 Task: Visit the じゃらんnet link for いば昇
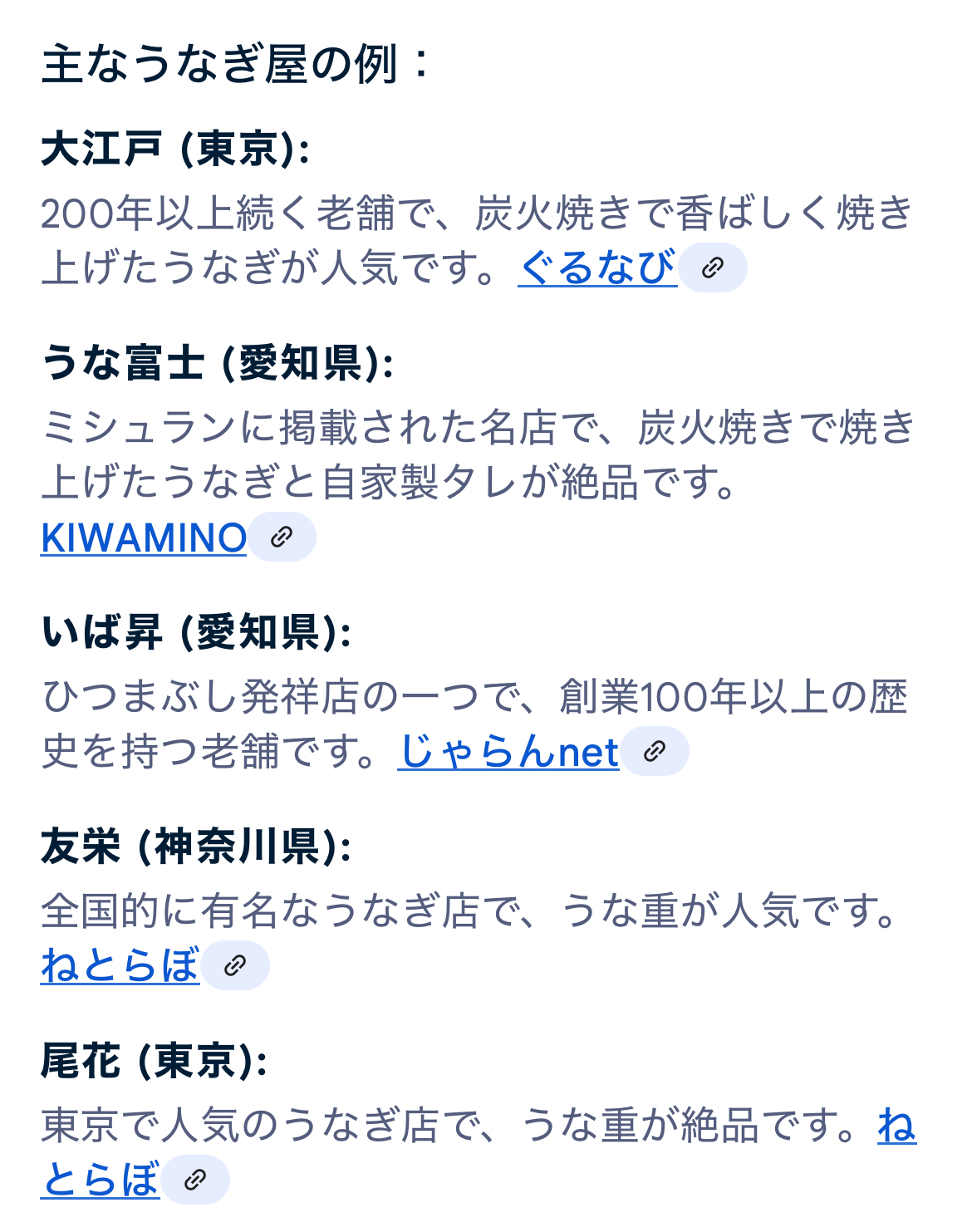coord(508,752)
